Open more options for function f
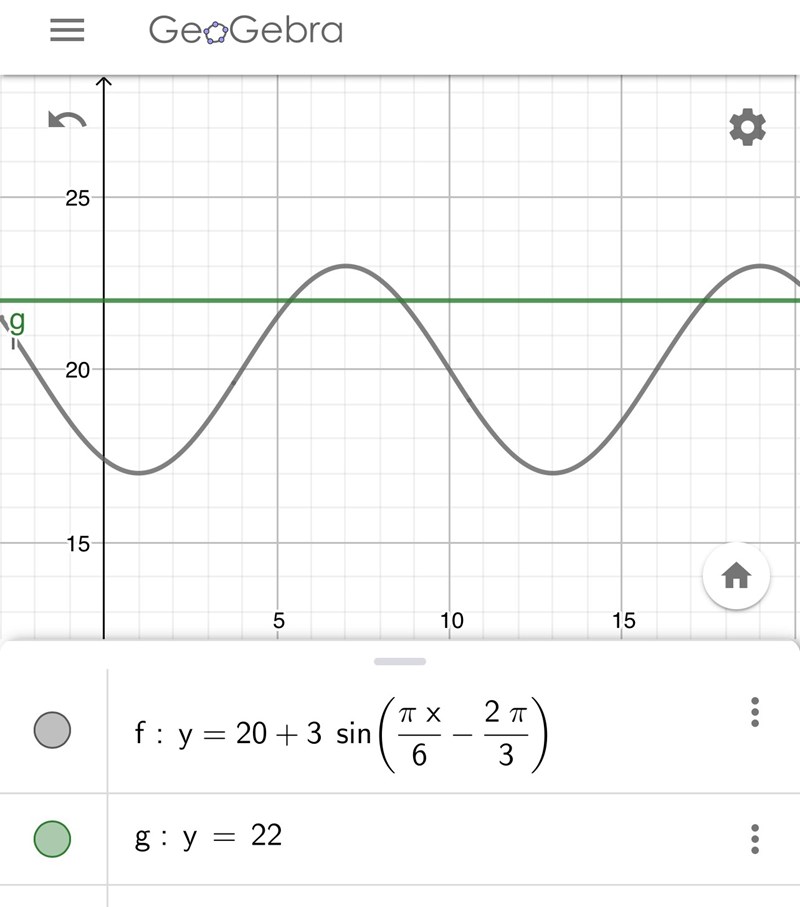 coord(755,712)
